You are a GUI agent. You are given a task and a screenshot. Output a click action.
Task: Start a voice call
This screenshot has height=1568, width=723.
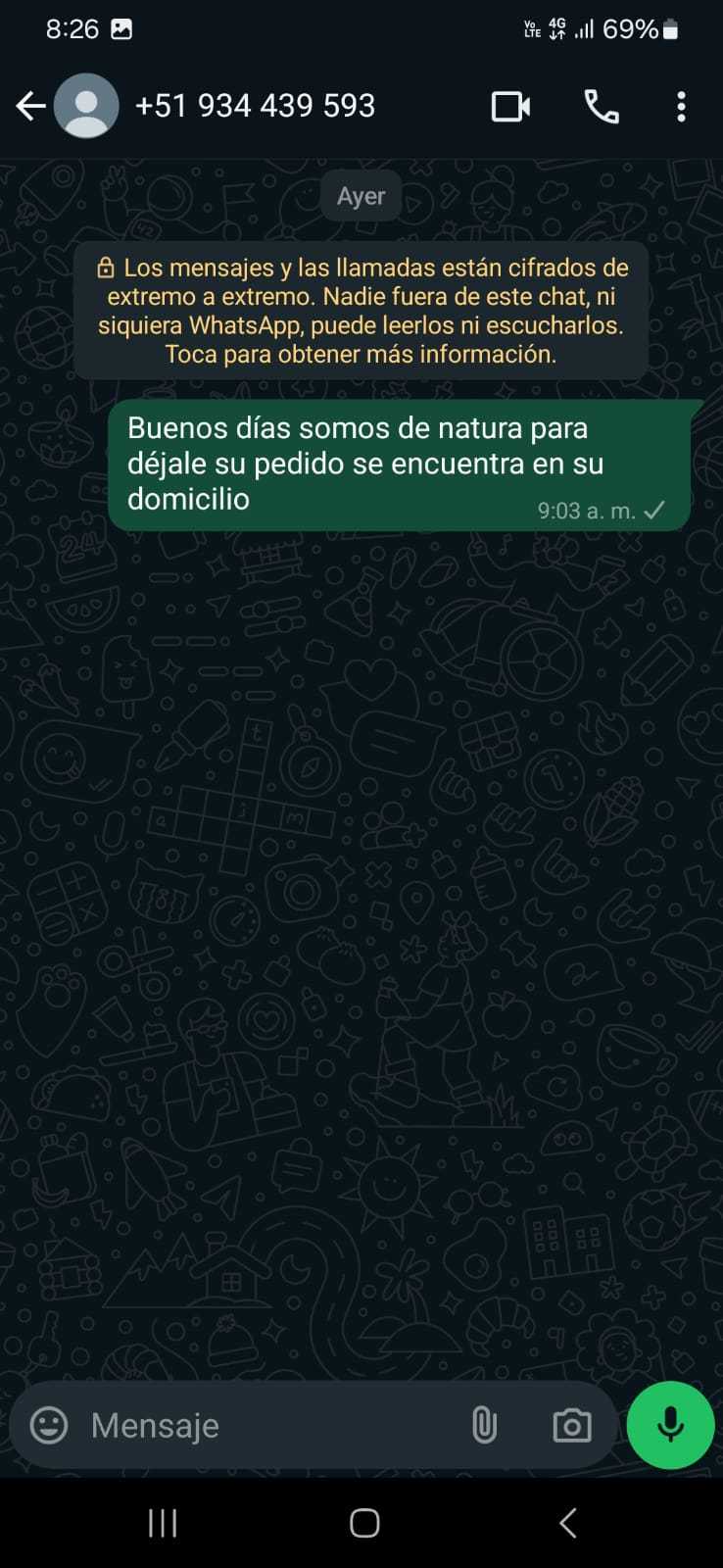pos(601,106)
